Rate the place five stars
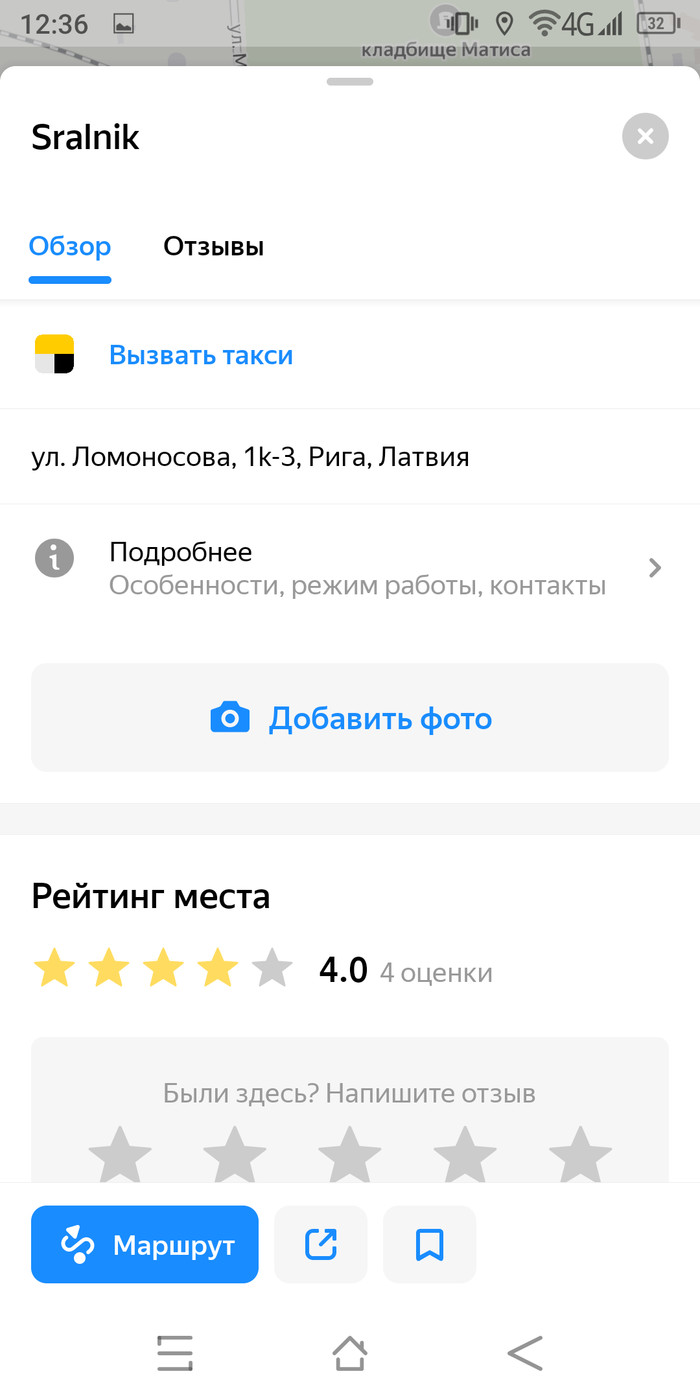The height and width of the screenshot is (1400, 700). (580, 1155)
